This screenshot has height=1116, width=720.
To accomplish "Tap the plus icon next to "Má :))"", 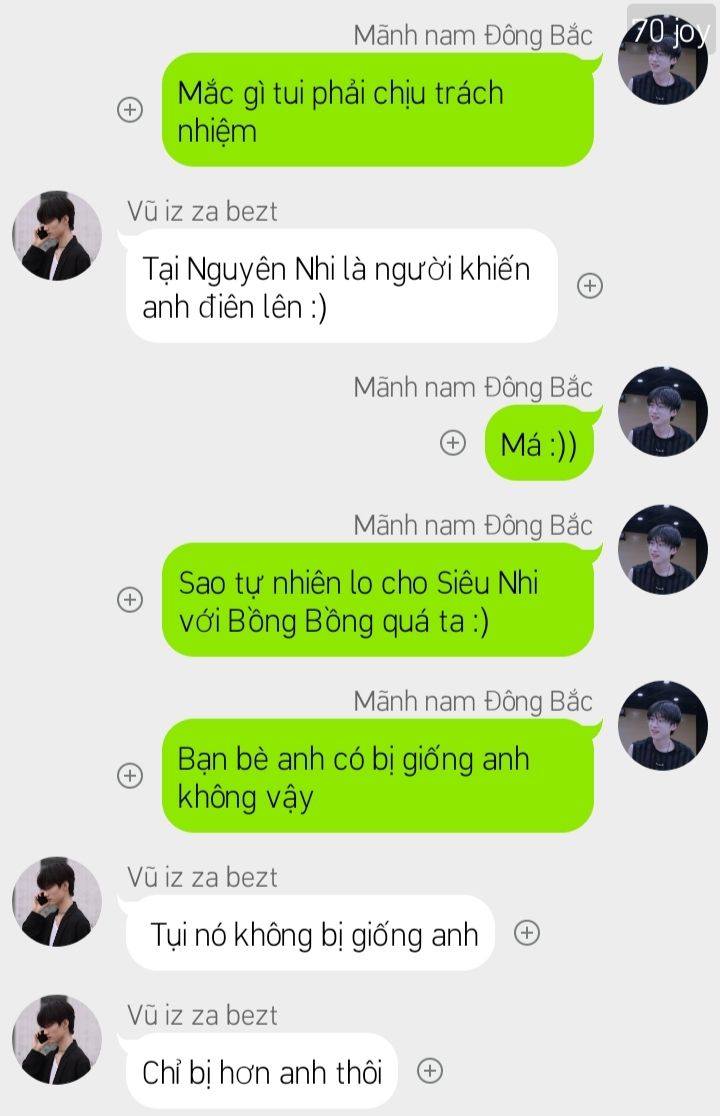I will [454, 443].
